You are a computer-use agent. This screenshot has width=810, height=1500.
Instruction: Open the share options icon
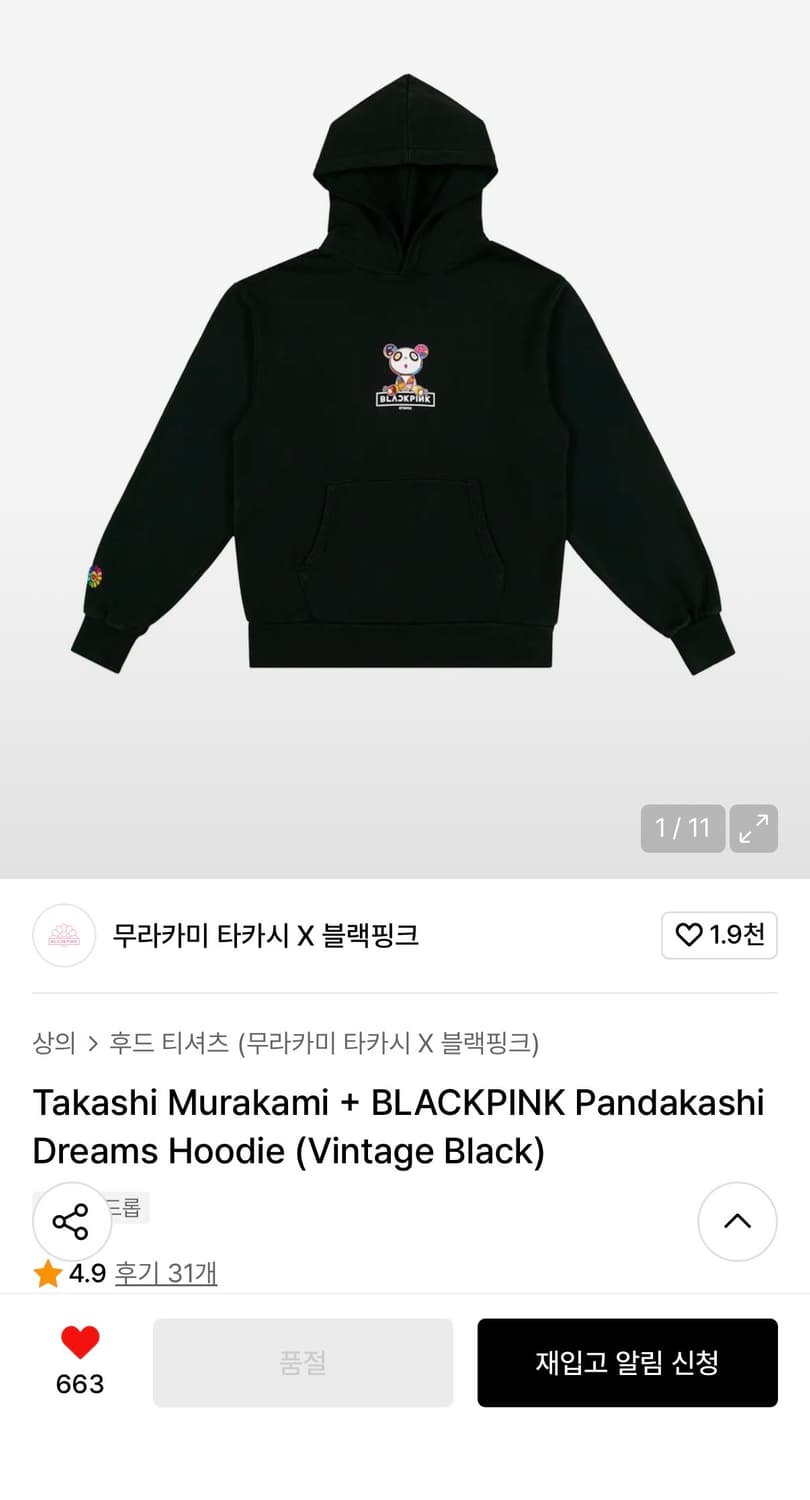pyautogui.click(x=71, y=1221)
